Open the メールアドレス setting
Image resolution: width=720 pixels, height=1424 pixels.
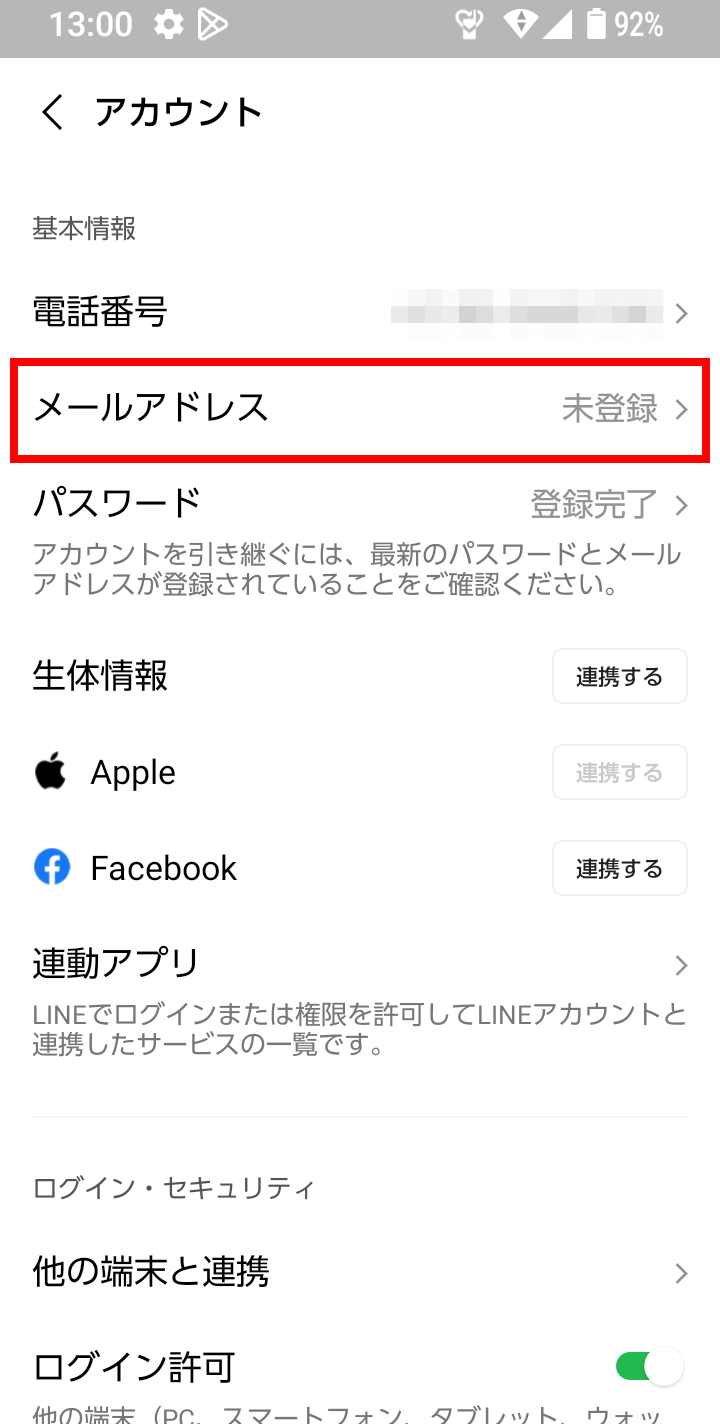coord(360,409)
